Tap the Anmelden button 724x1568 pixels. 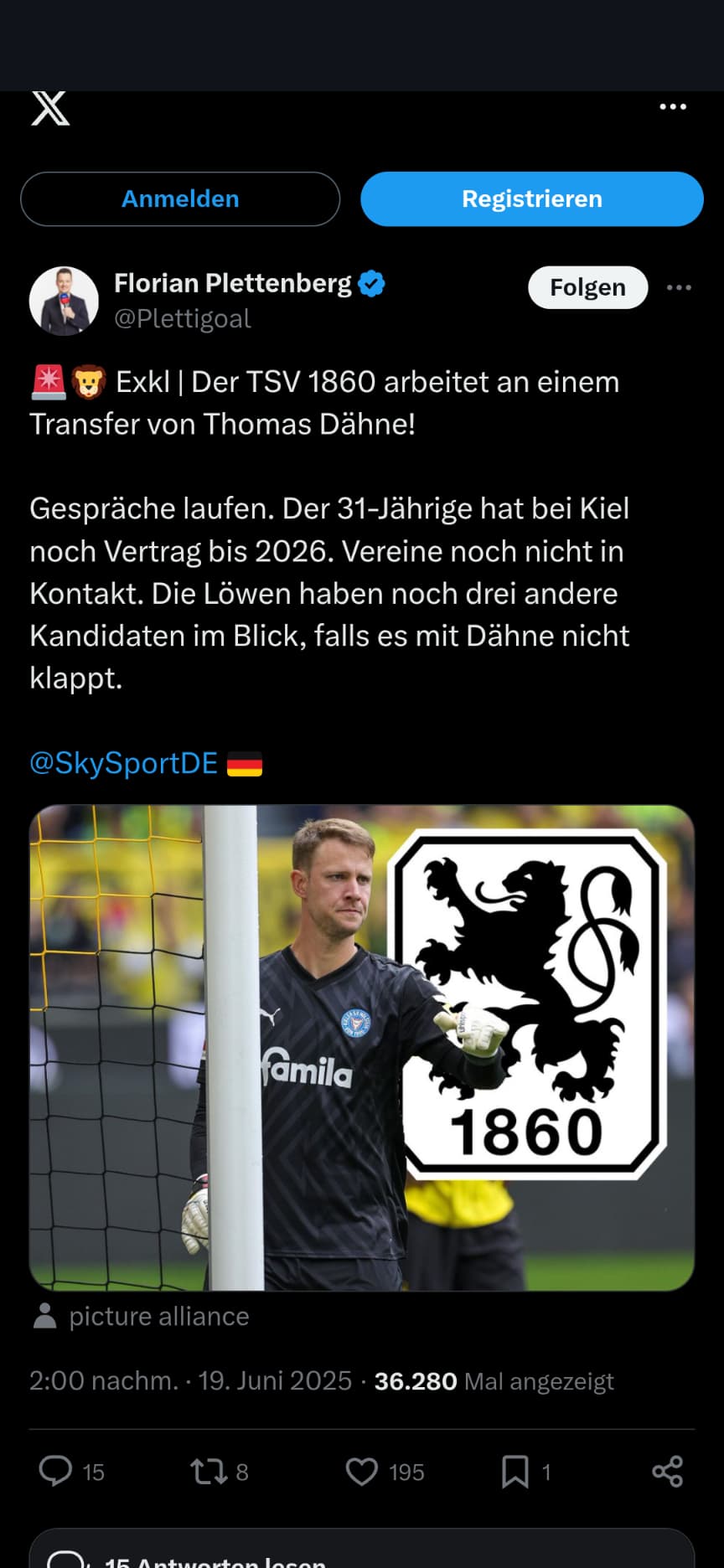180,199
